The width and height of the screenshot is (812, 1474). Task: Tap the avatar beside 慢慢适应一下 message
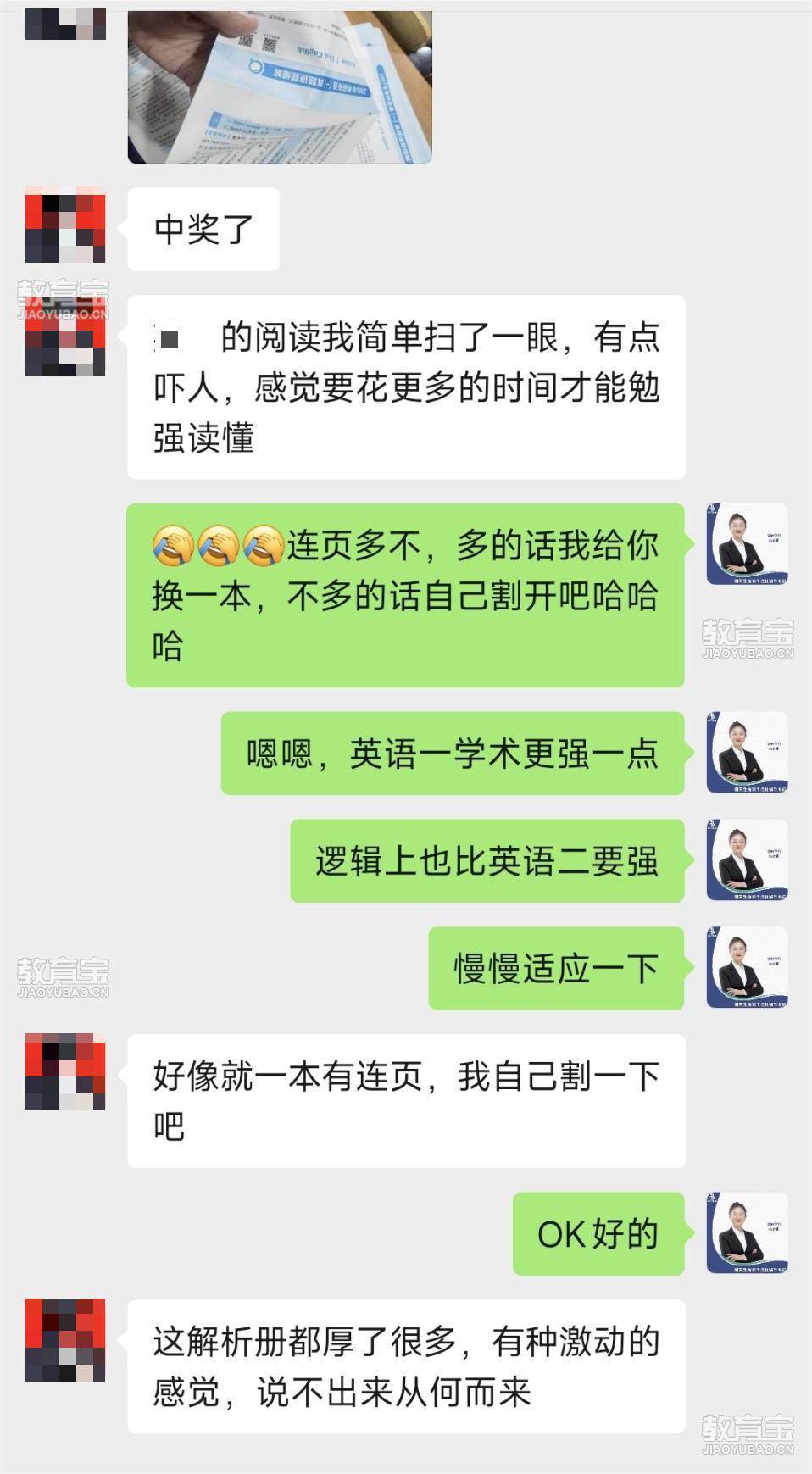tap(747, 968)
